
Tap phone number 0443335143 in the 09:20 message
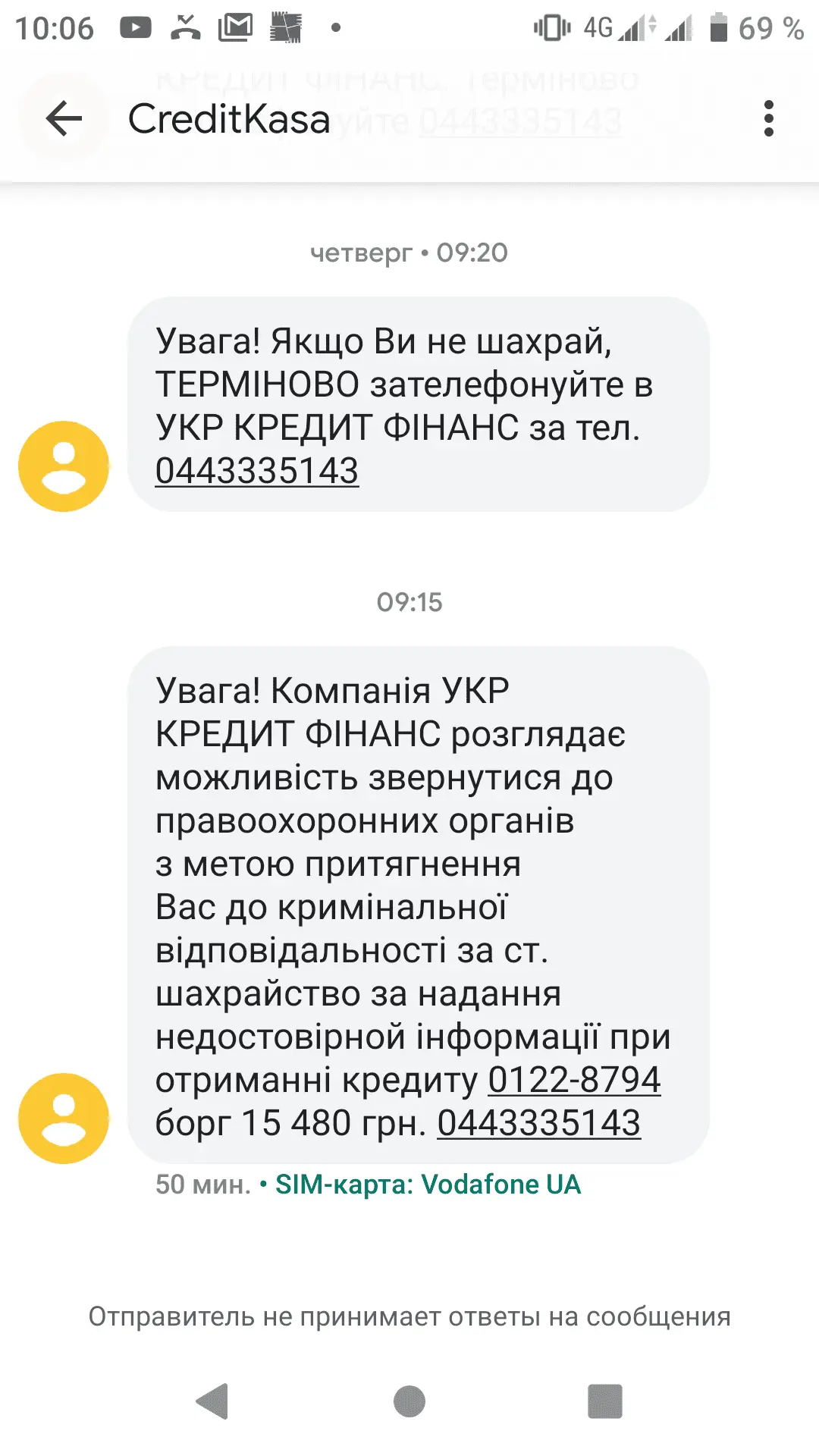pyautogui.click(x=256, y=471)
